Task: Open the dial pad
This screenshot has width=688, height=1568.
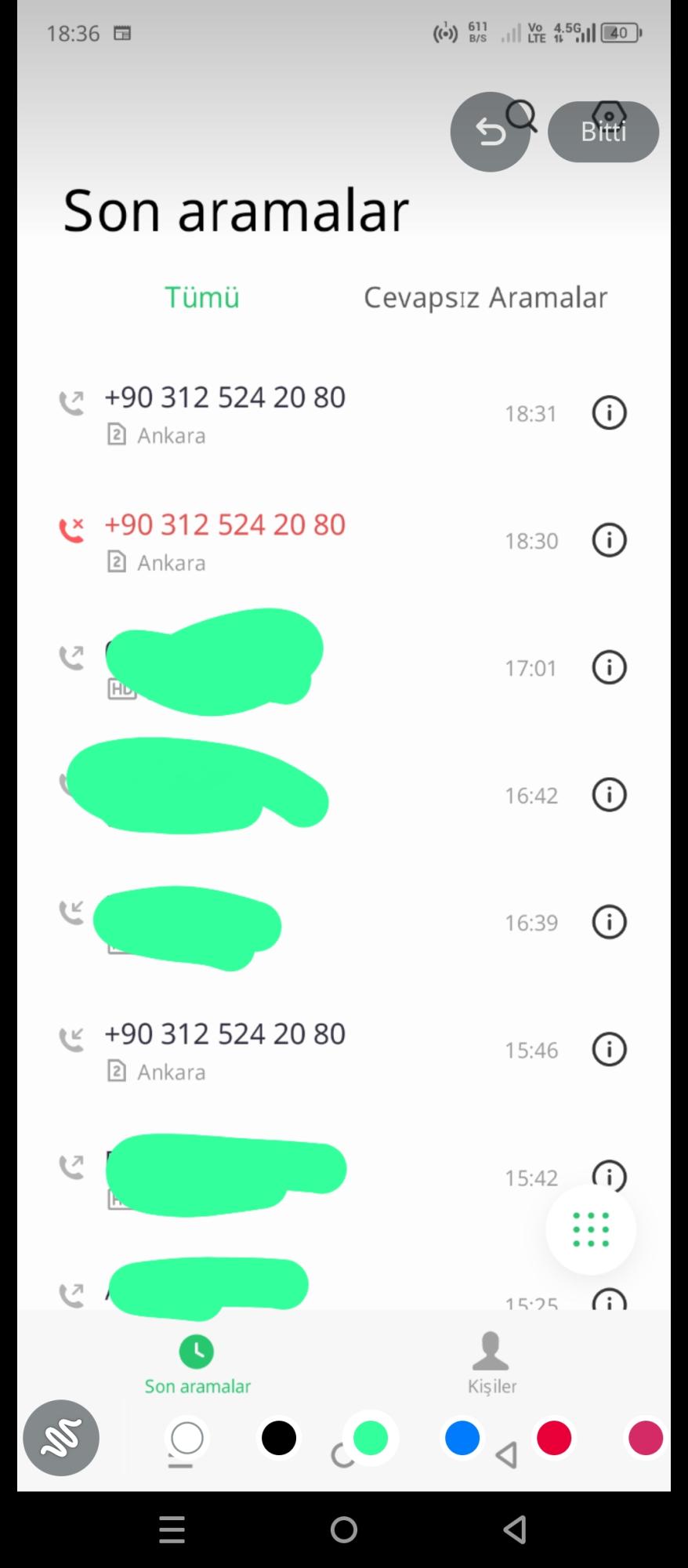Action: click(x=591, y=1229)
